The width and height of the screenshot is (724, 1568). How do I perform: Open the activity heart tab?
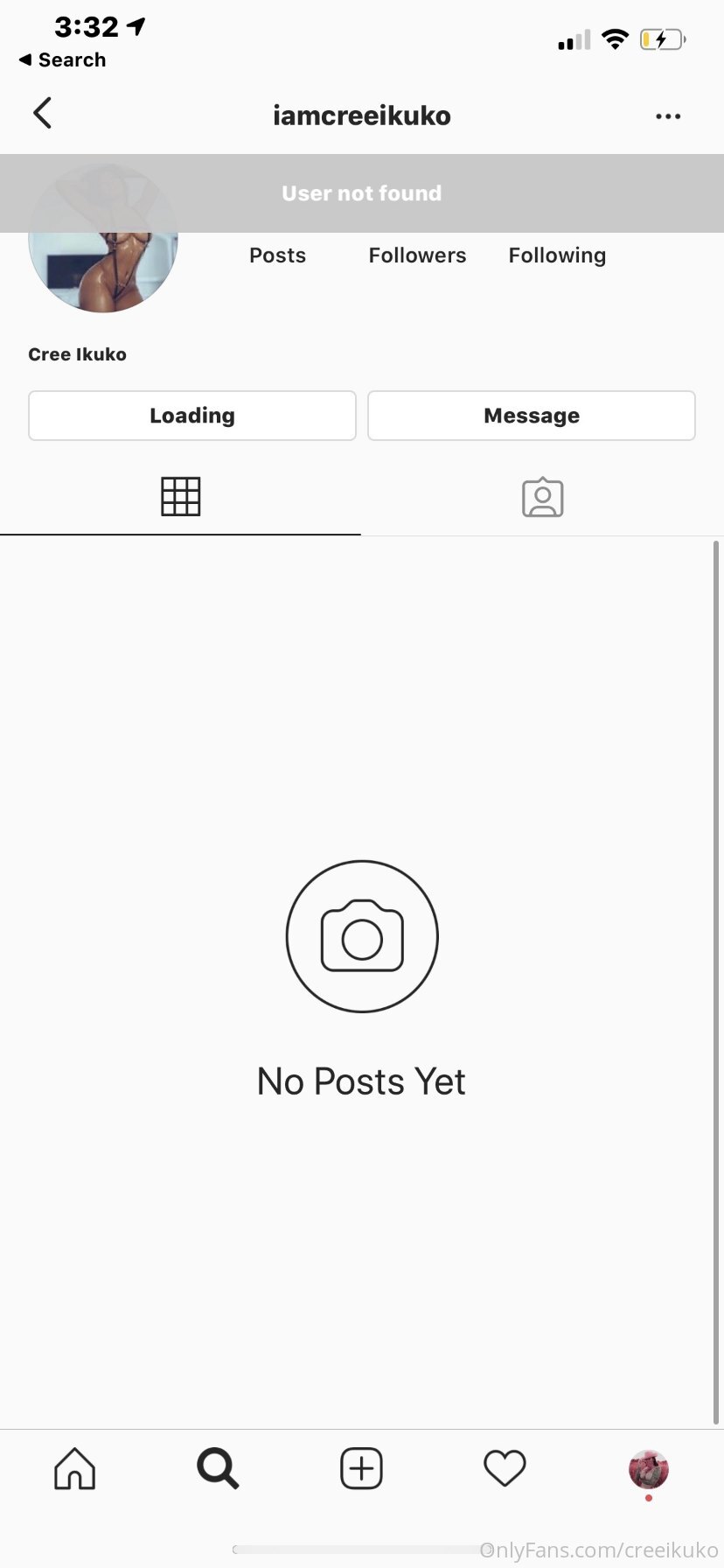click(x=505, y=1468)
